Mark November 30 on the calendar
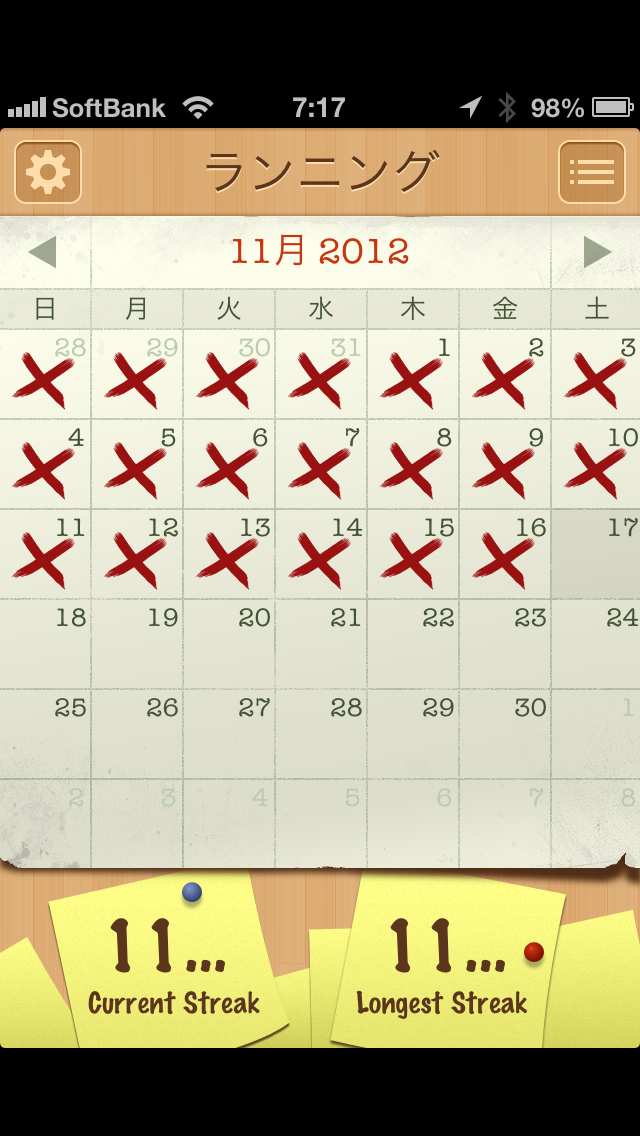The height and width of the screenshot is (1136, 640). click(x=504, y=734)
